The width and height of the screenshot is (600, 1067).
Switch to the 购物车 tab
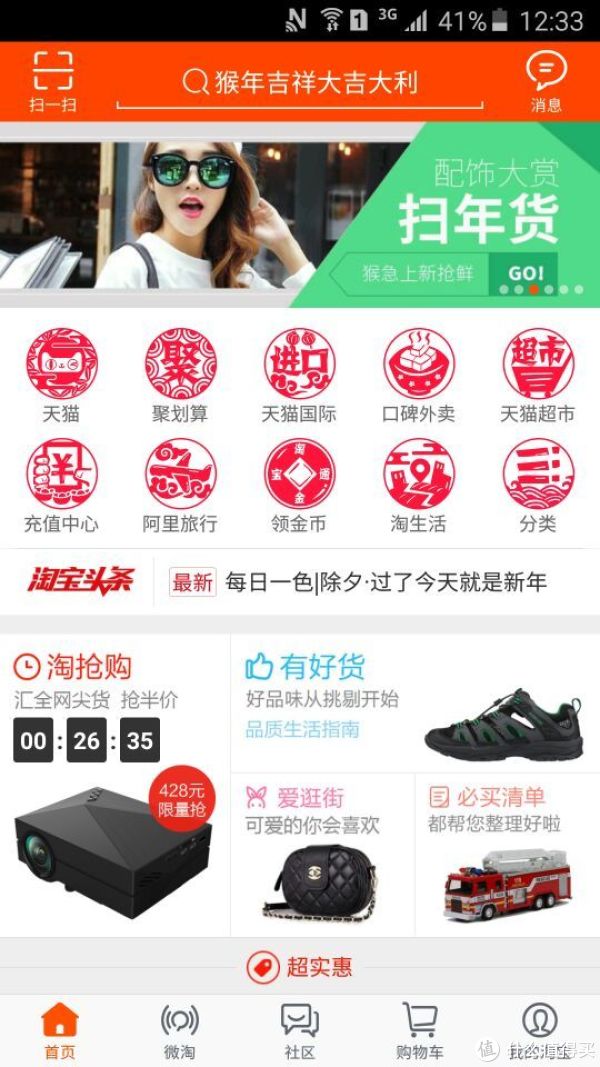click(x=420, y=1030)
